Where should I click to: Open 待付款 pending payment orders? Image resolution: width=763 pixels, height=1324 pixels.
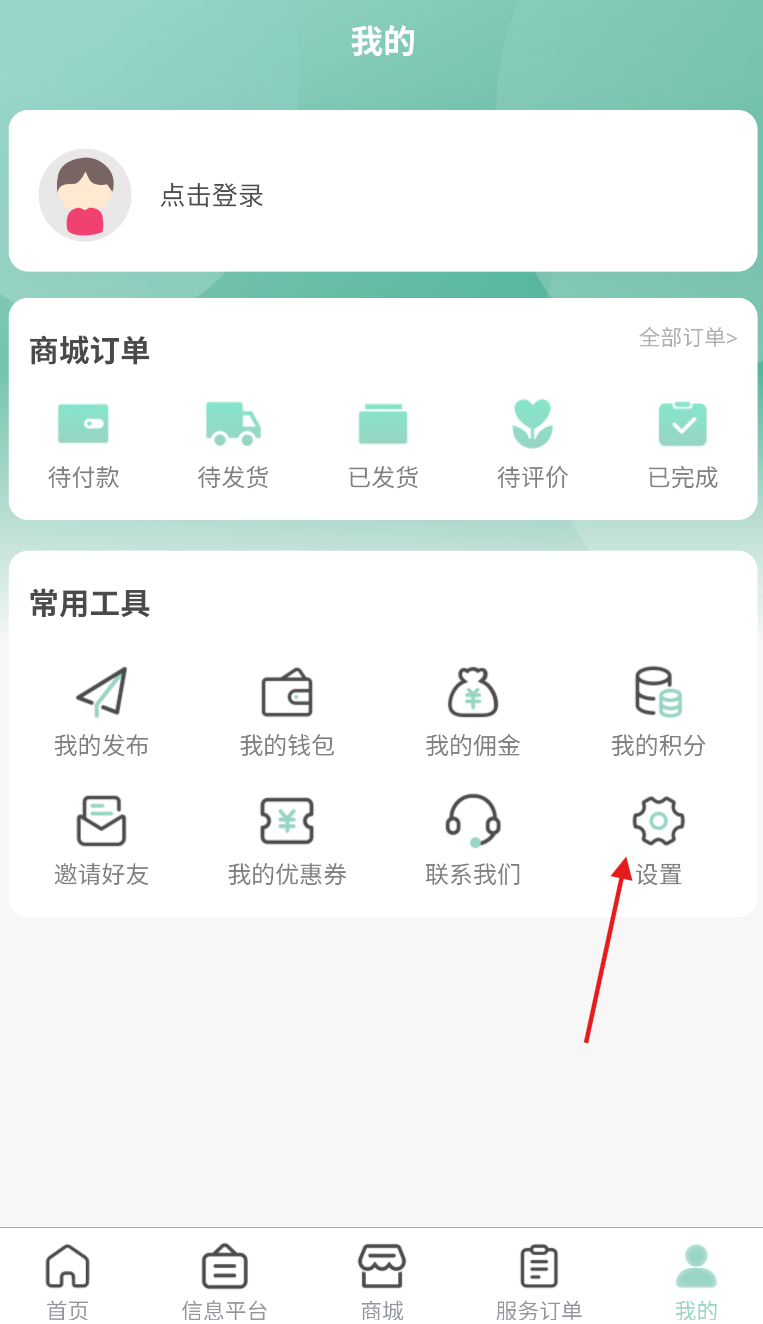click(84, 443)
